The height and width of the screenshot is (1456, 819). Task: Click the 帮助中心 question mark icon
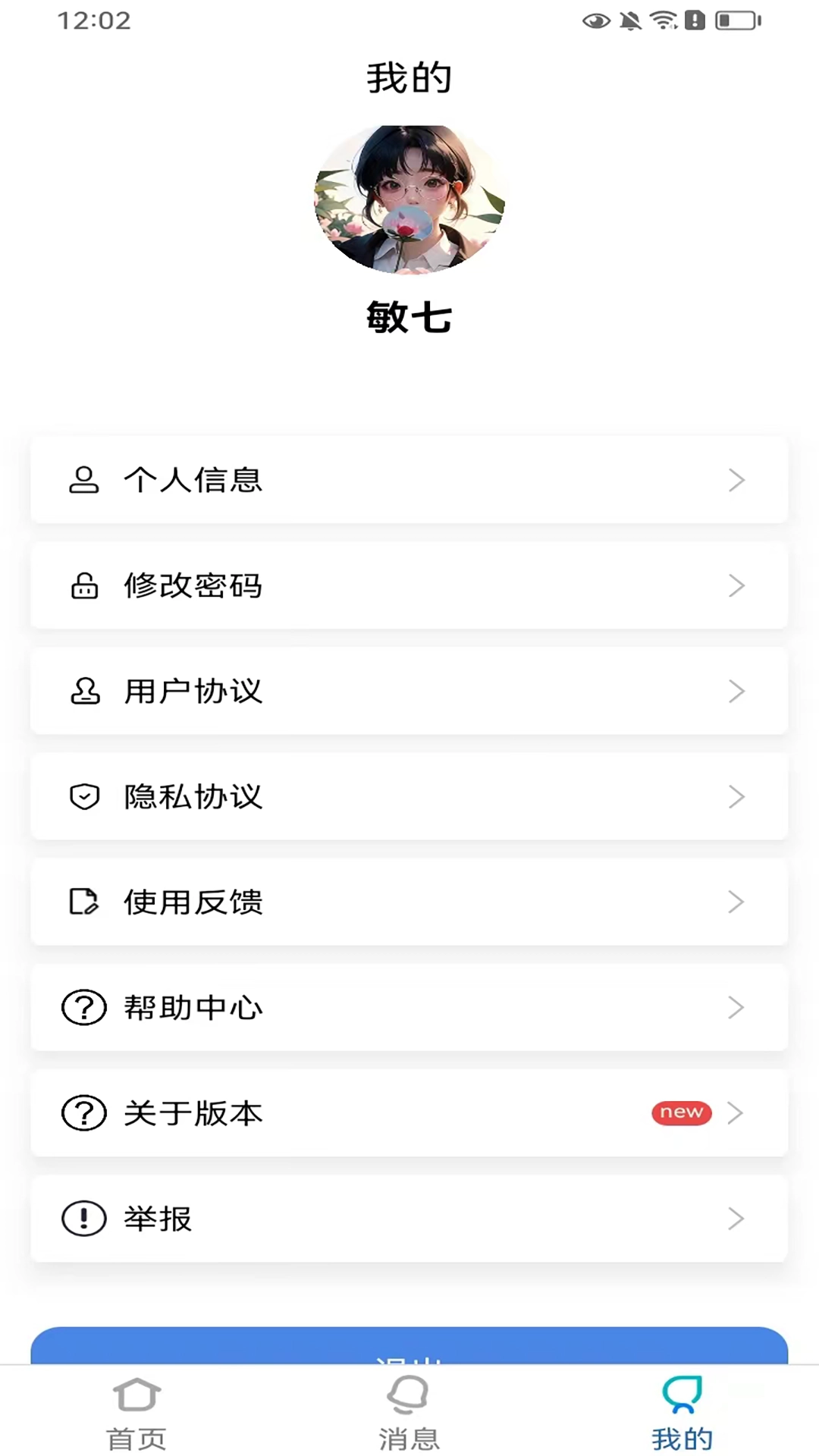click(x=83, y=1008)
